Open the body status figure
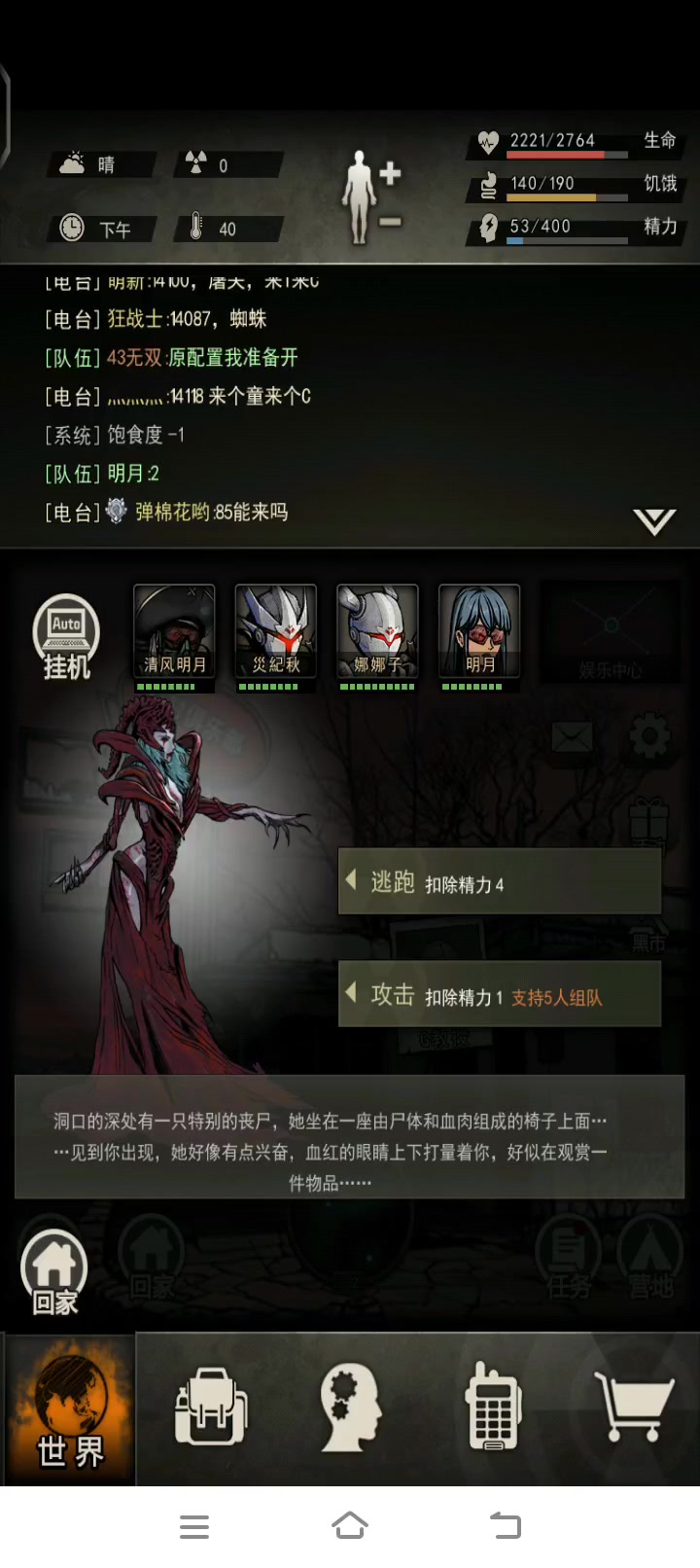 [x=362, y=196]
